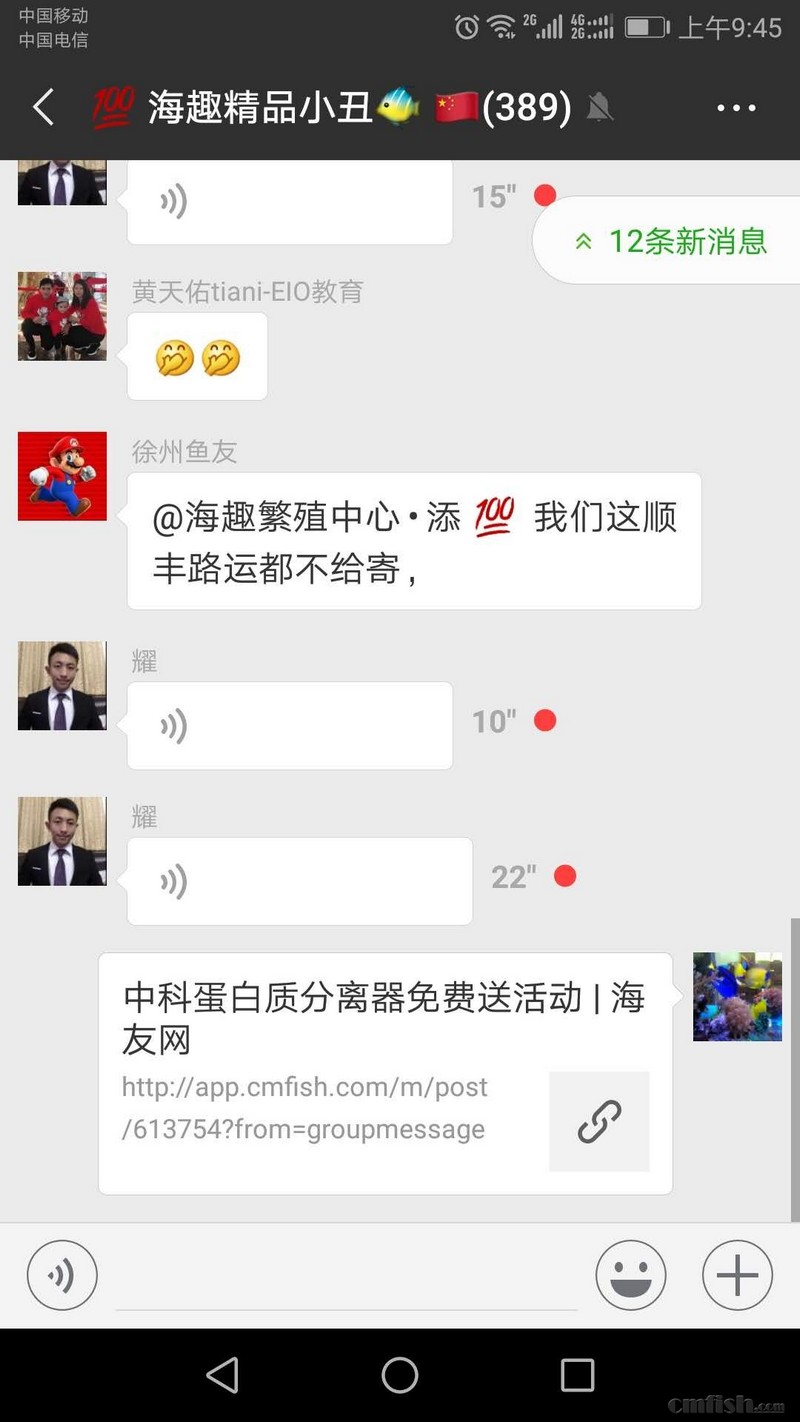Switch to voice input mode

click(62, 1275)
